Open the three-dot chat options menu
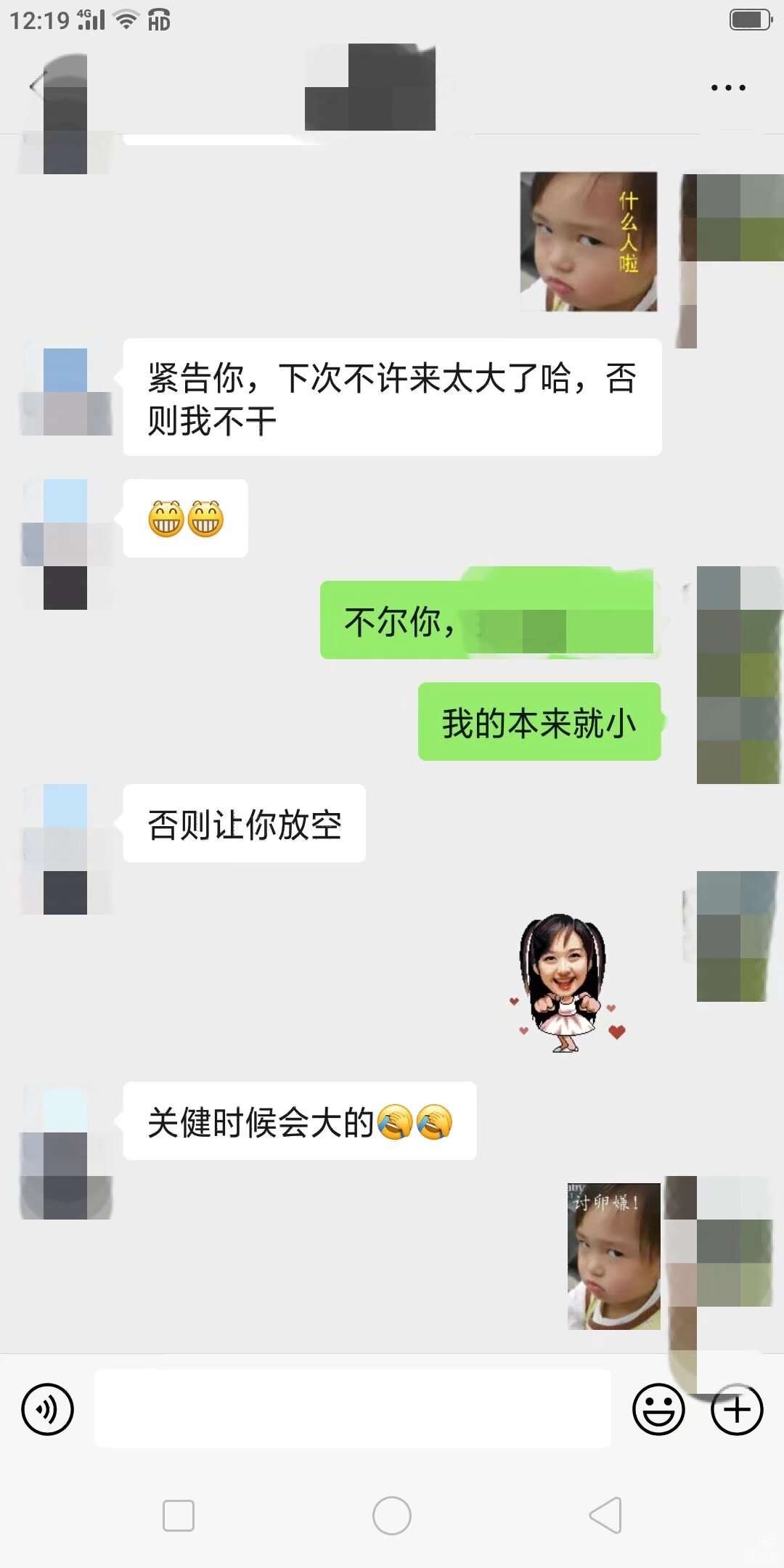Viewport: 784px width, 1568px height. coord(727,88)
